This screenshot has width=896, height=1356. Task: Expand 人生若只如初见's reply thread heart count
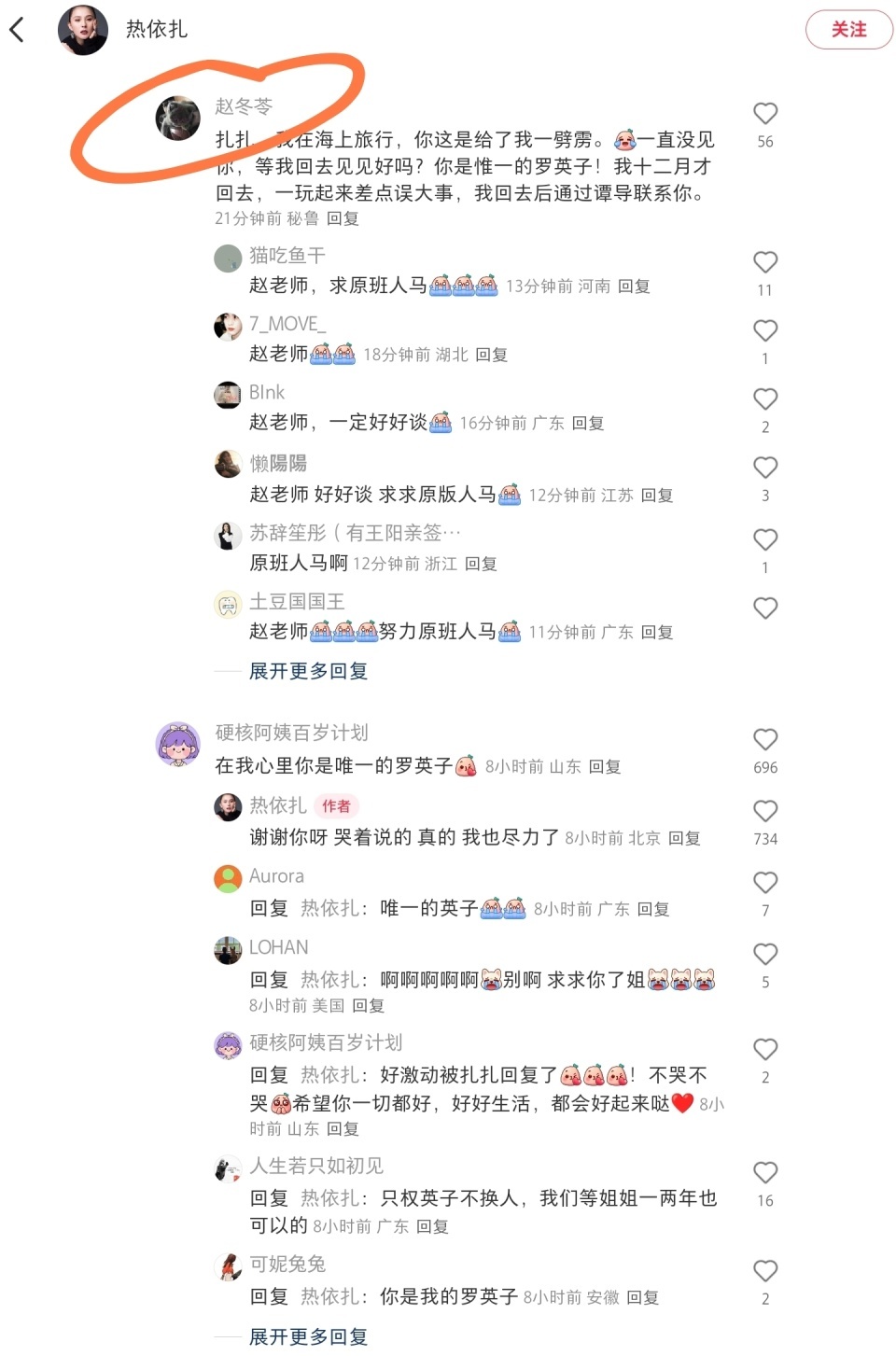coord(765,1172)
